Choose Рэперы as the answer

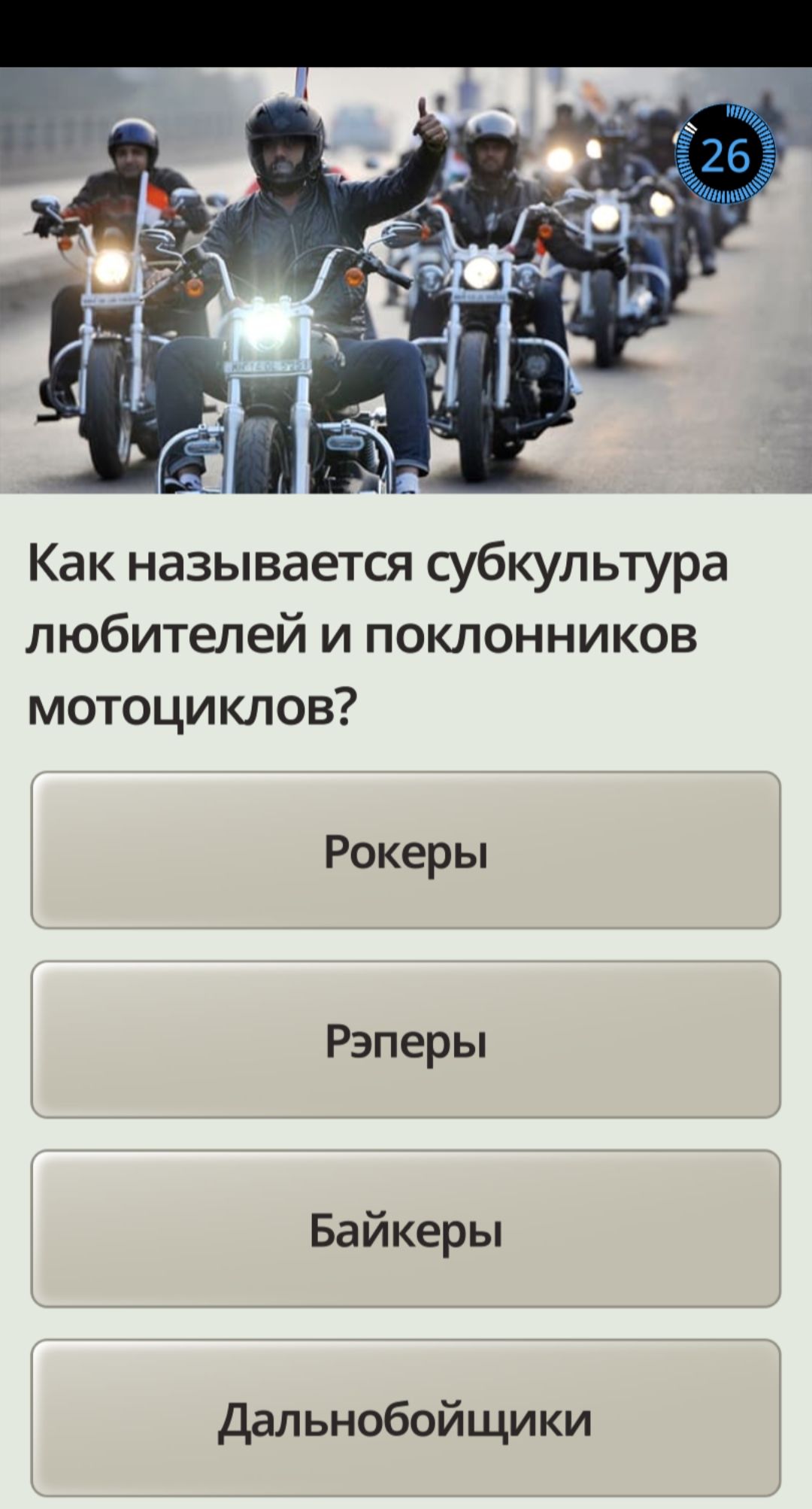pyautogui.click(x=406, y=1040)
